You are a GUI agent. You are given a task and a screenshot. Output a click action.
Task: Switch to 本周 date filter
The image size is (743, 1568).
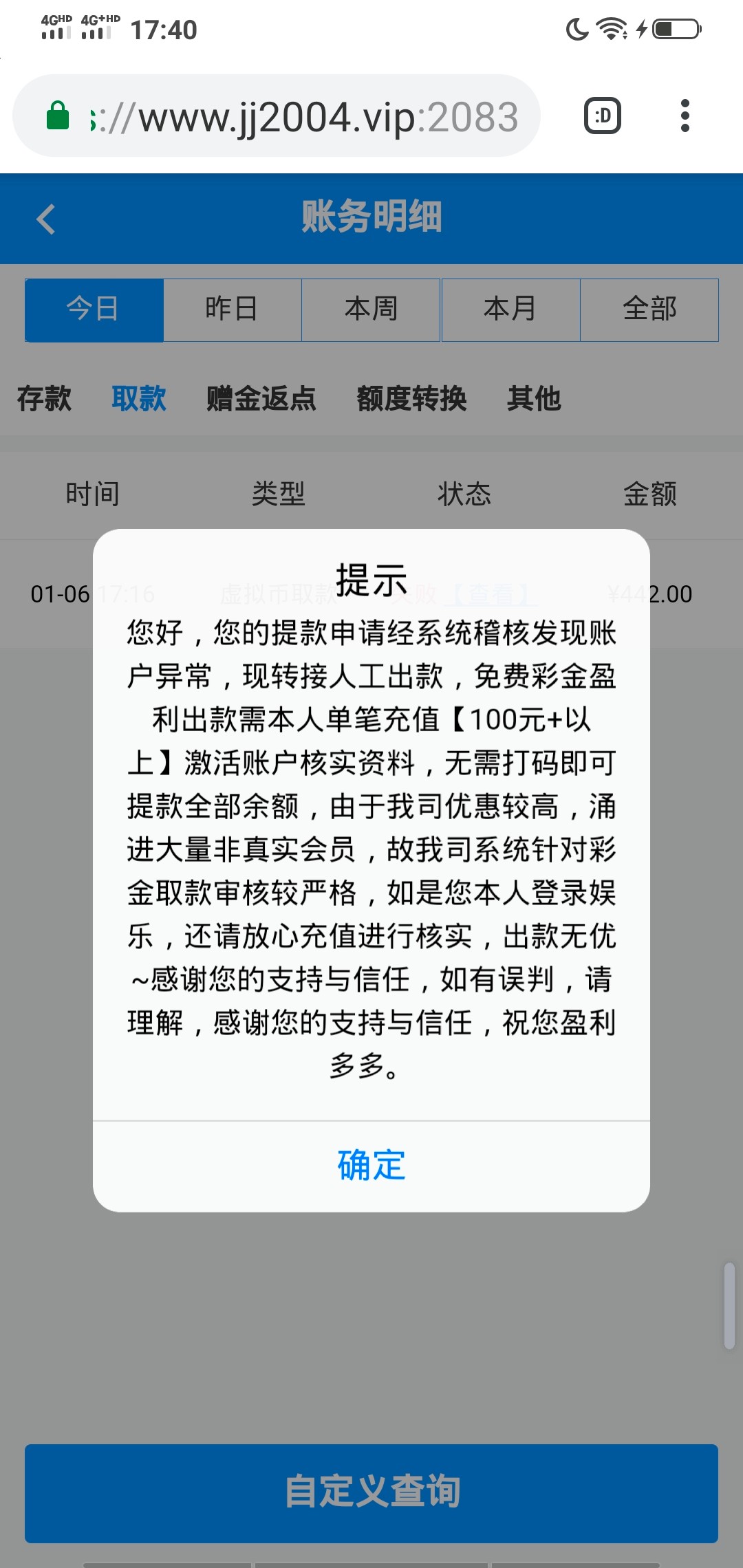point(371,309)
